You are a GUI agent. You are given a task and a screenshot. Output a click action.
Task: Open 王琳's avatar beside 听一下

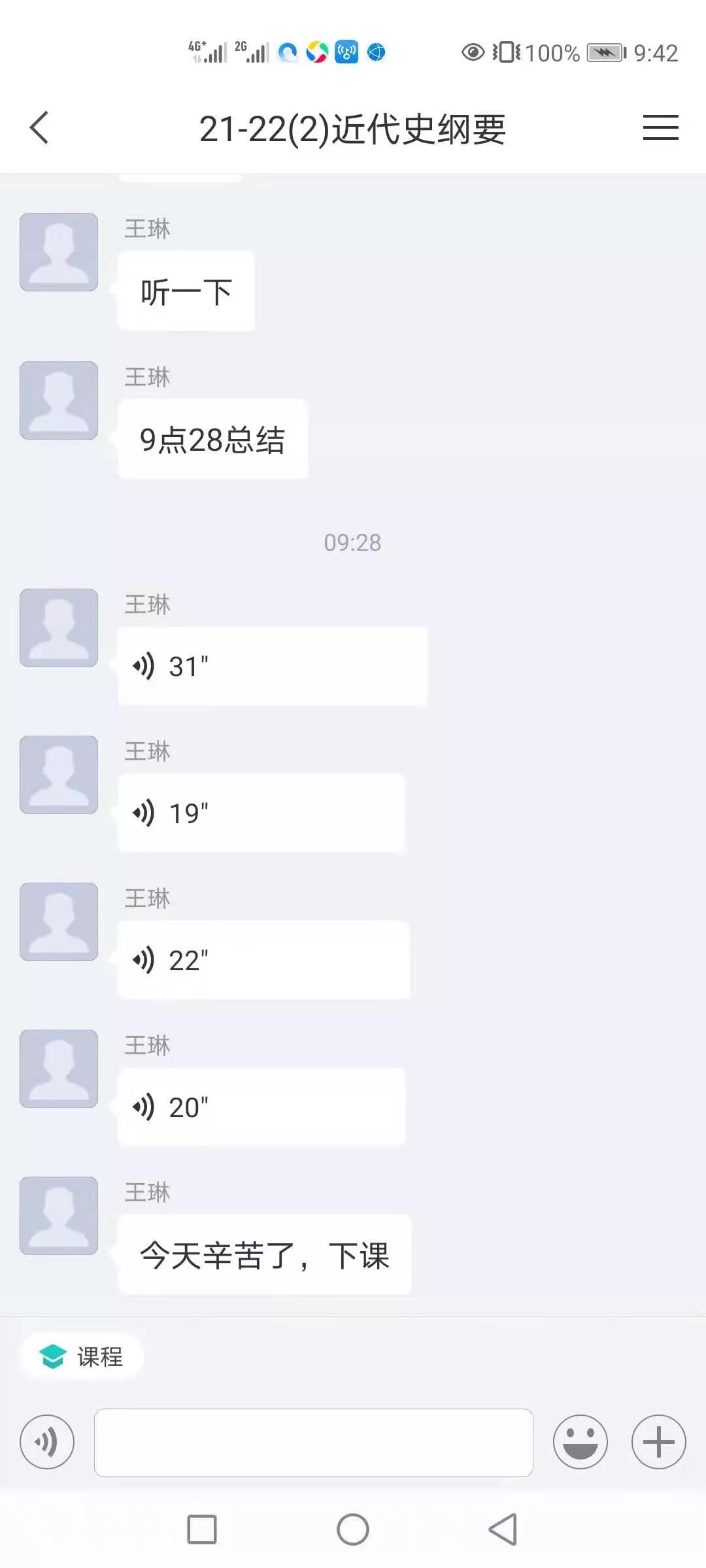tap(59, 252)
